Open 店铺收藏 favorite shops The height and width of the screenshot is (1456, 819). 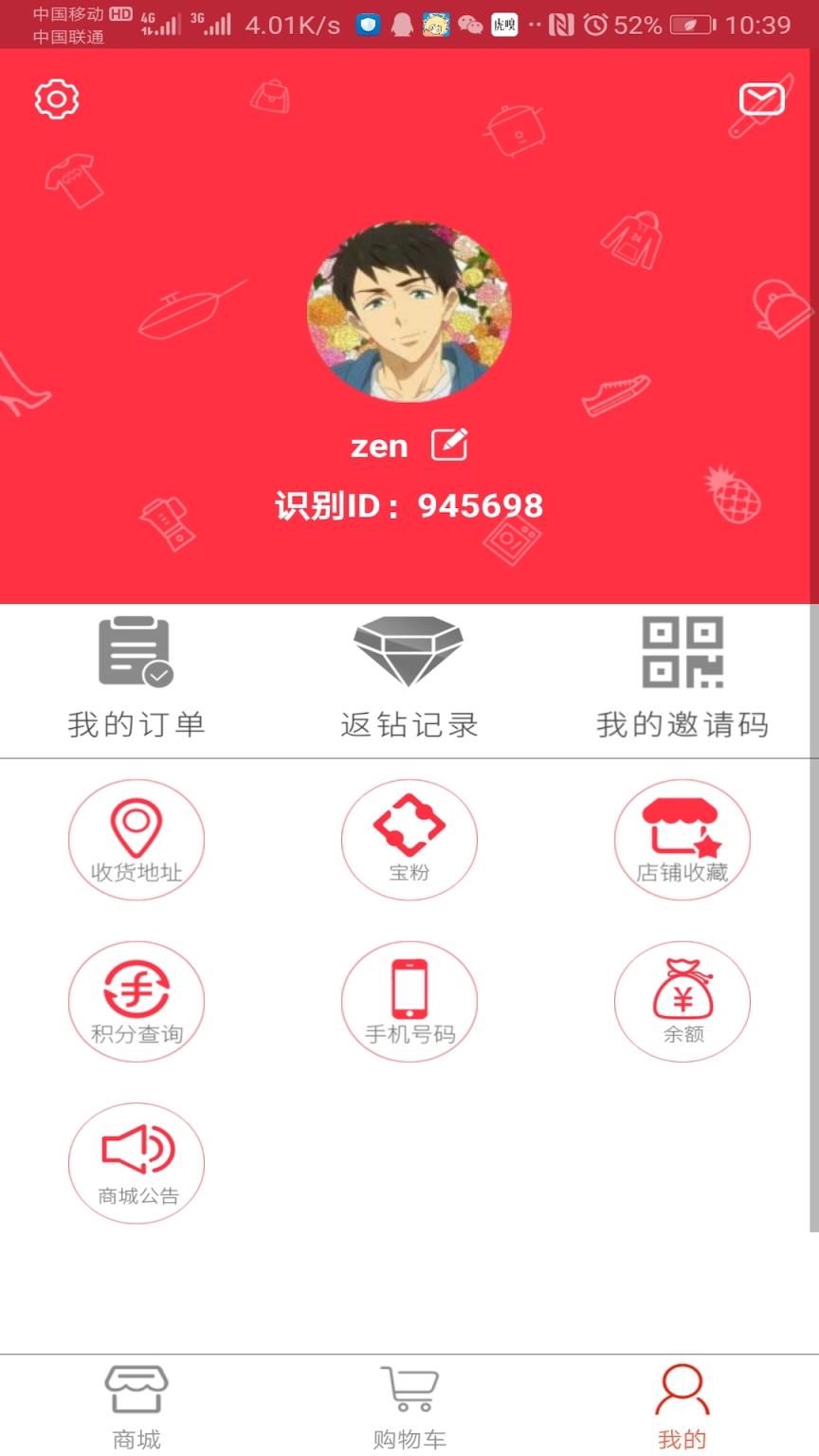point(682,840)
